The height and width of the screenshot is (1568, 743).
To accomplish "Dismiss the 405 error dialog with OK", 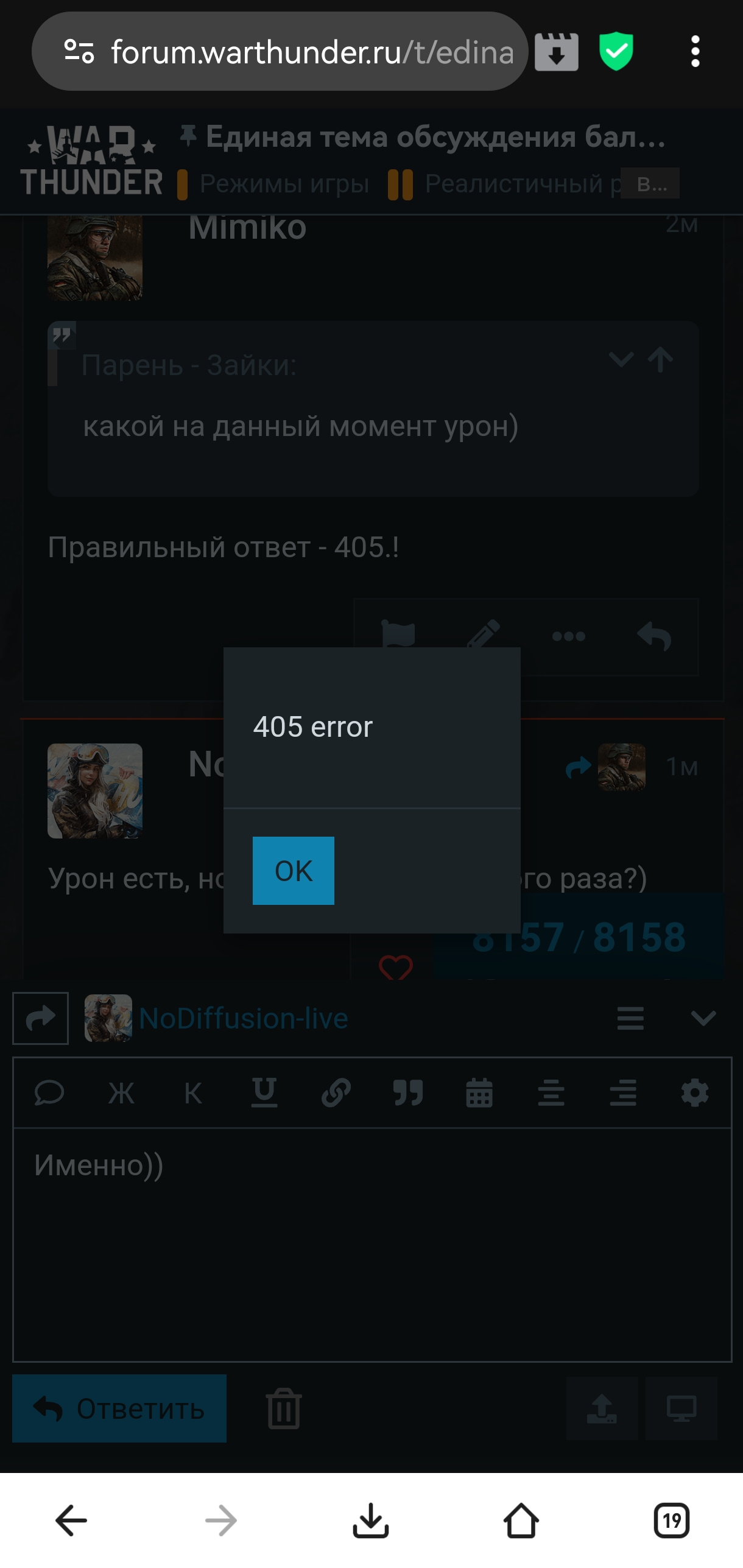I will [x=293, y=870].
